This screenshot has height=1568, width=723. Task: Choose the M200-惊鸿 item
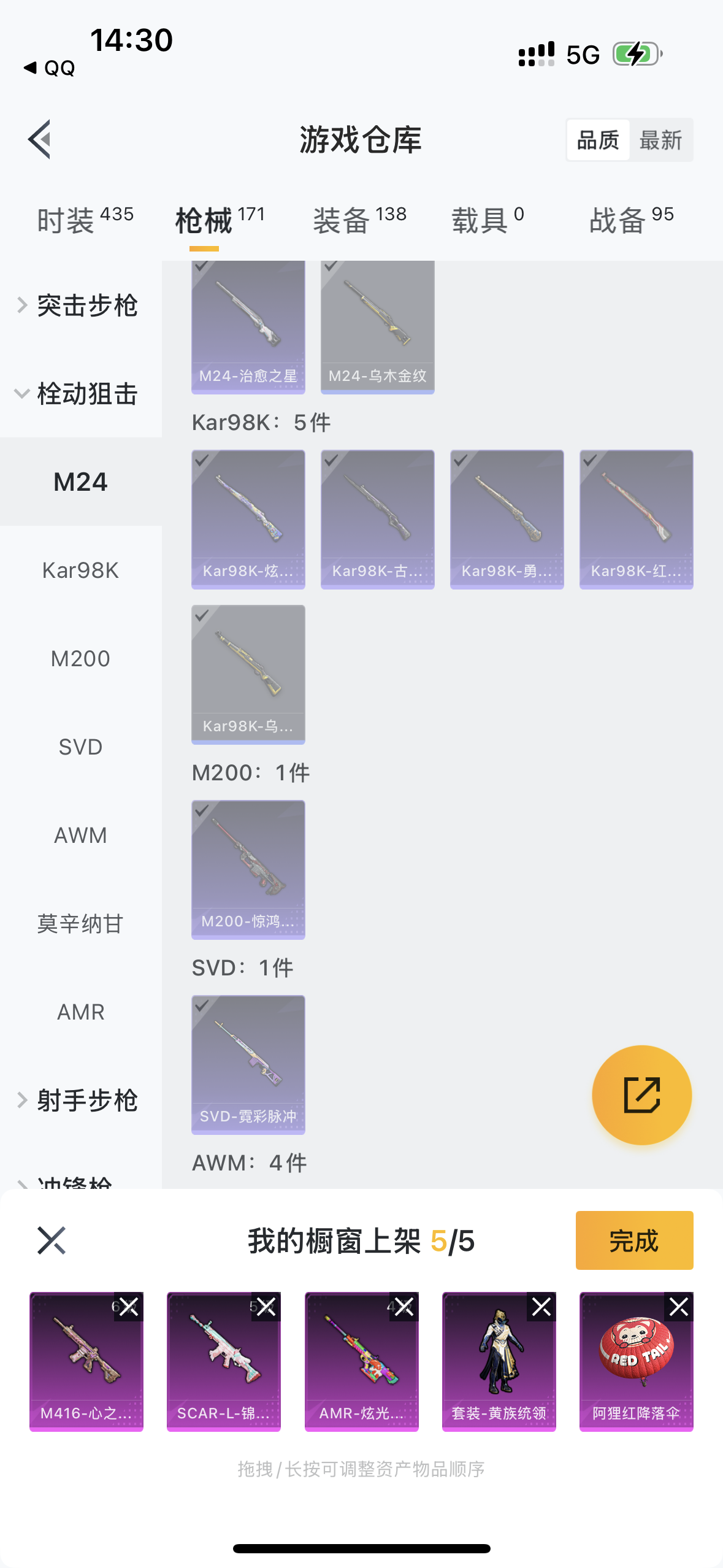point(248,869)
